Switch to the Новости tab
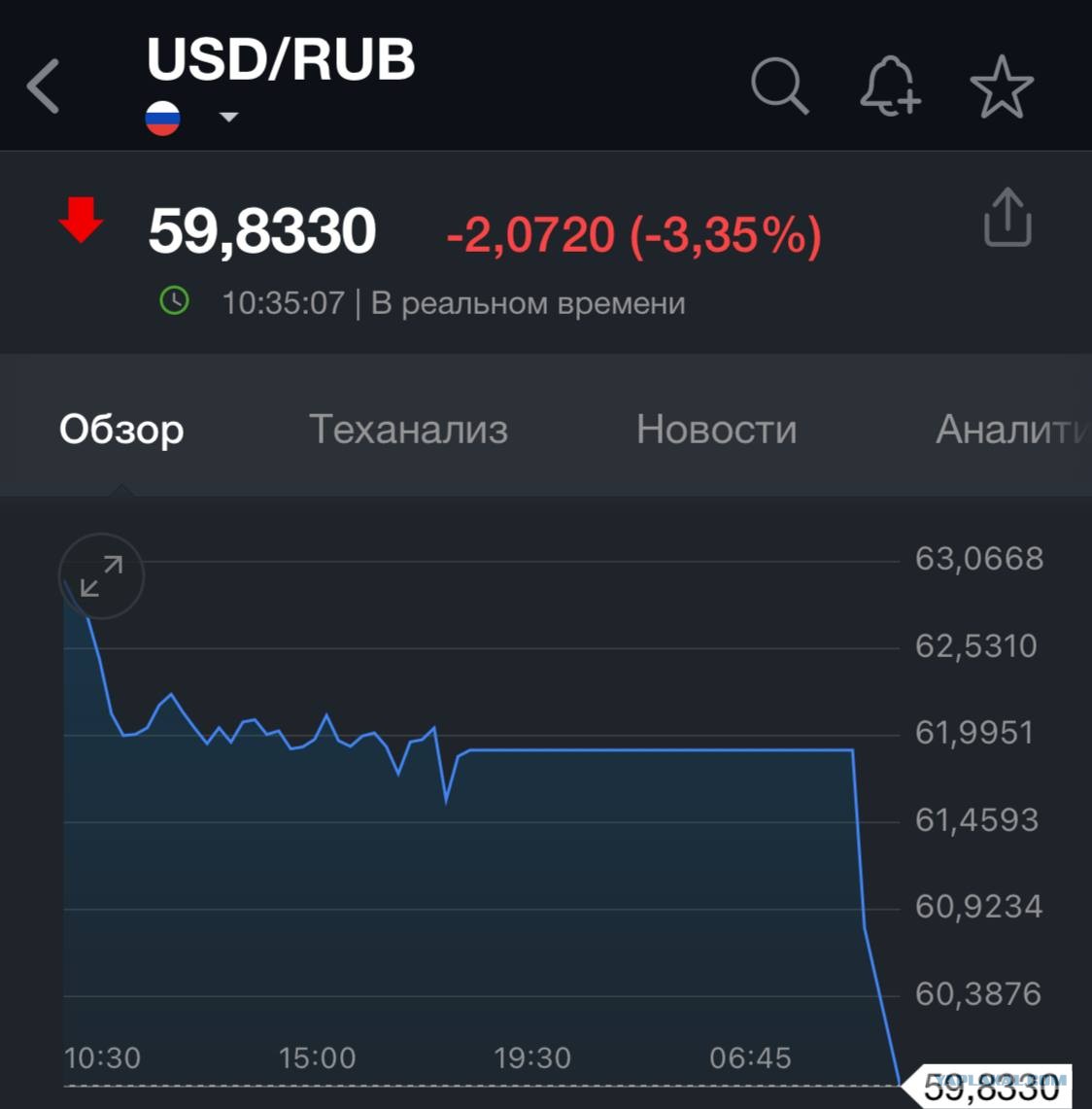 click(x=717, y=430)
